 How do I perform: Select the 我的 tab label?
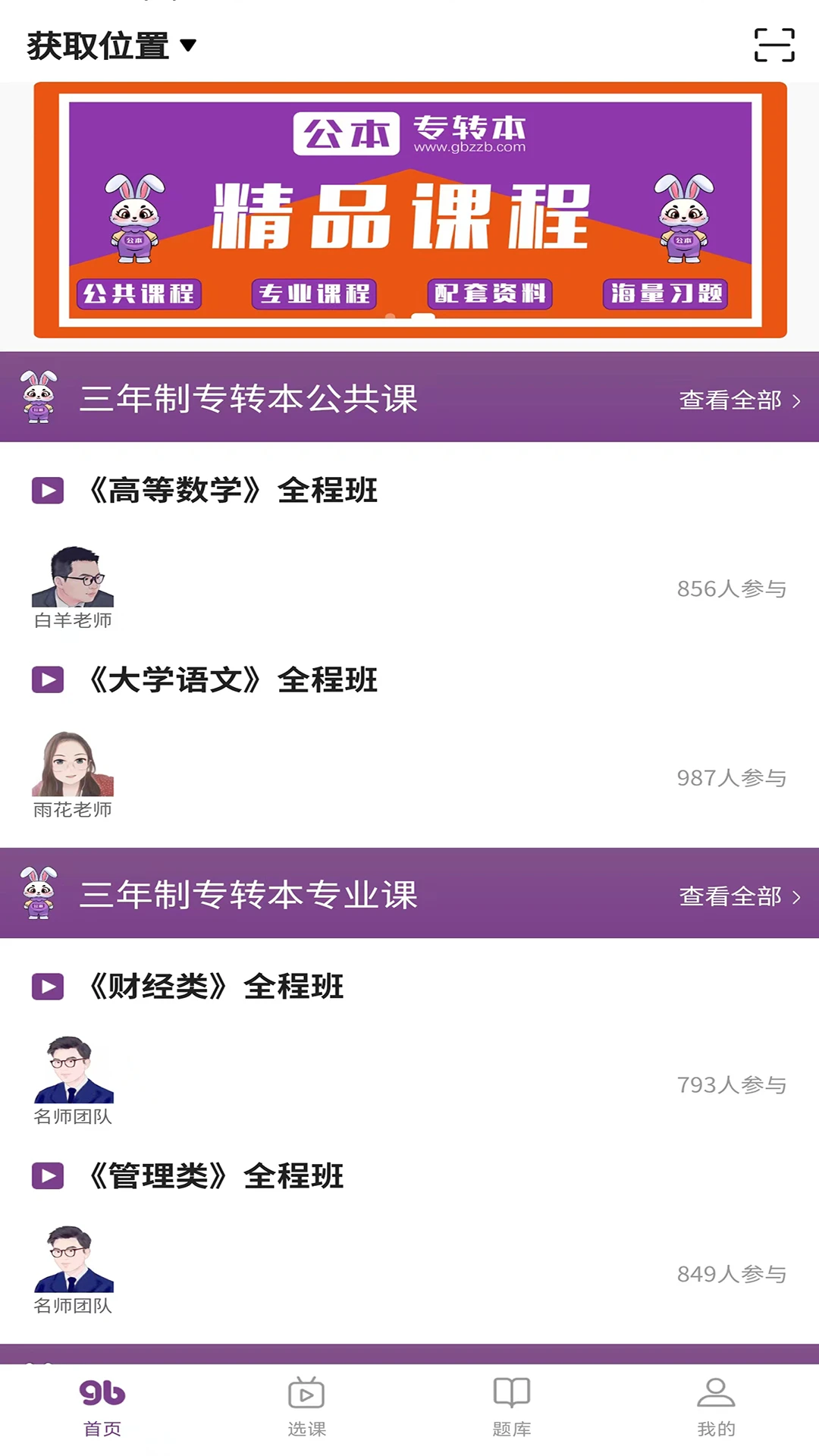715,1429
